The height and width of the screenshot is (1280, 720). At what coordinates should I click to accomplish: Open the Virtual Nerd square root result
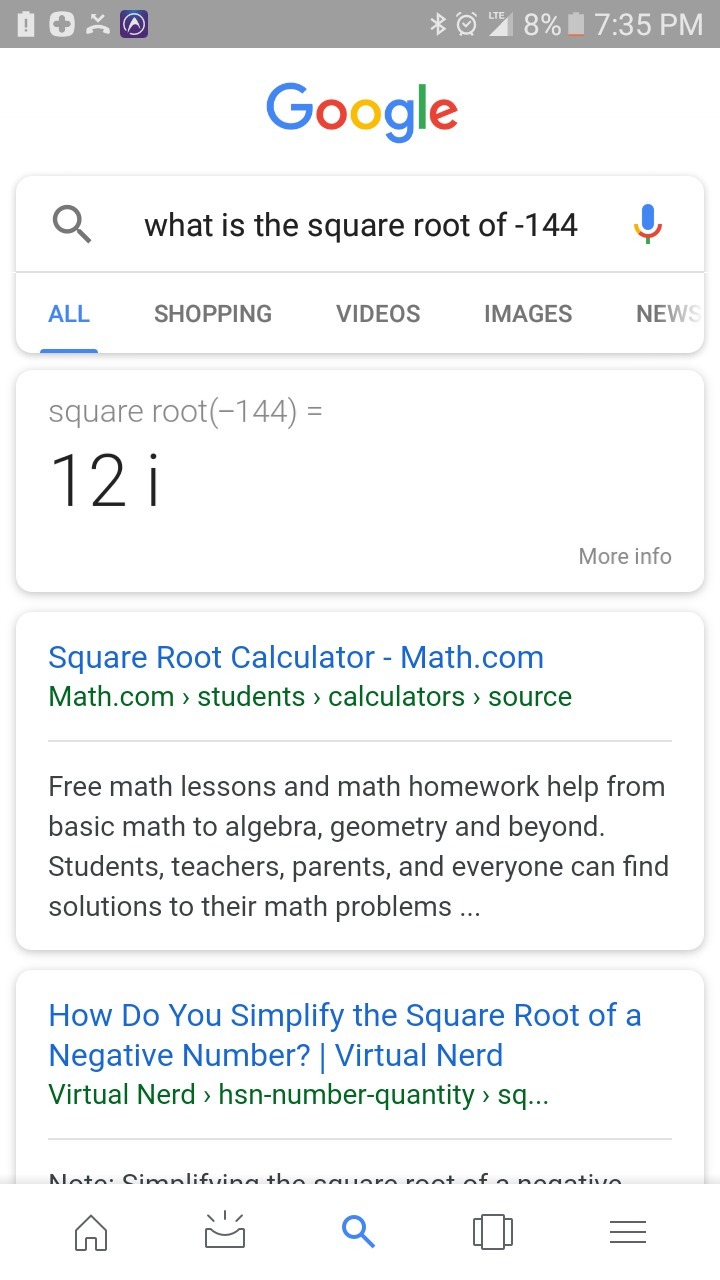point(345,1035)
